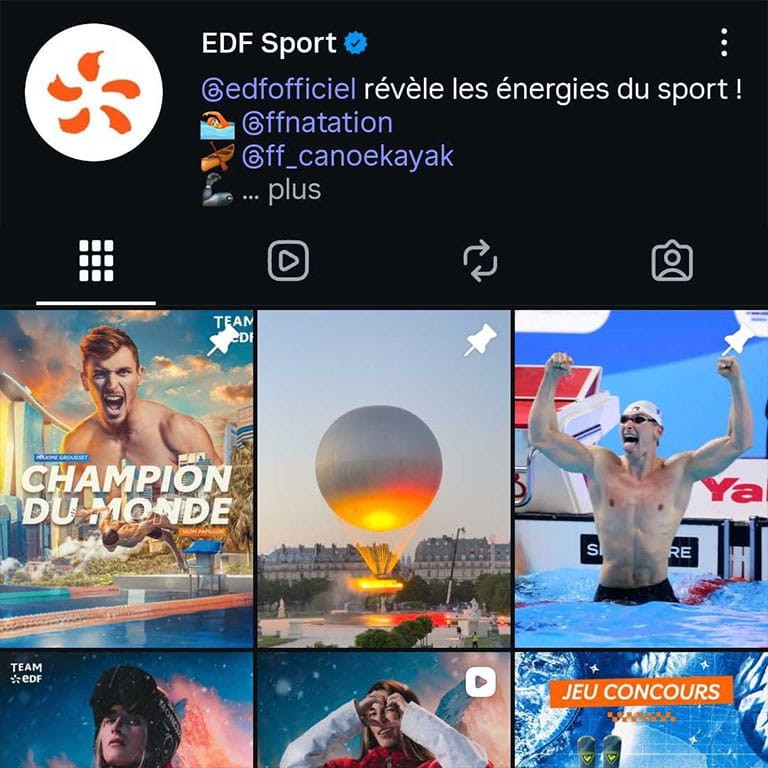Open the @edfofficiel profile link
The width and height of the screenshot is (768, 768).
point(278,89)
